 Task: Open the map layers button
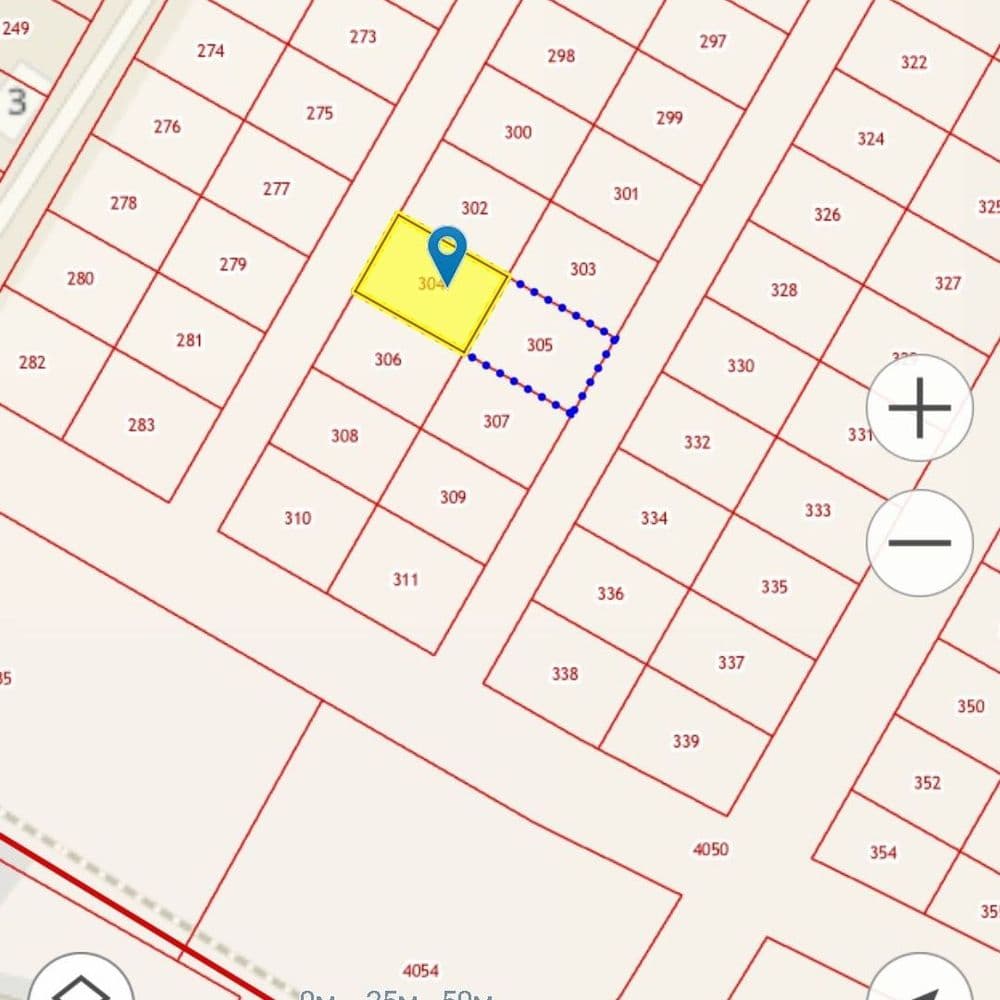point(80,984)
